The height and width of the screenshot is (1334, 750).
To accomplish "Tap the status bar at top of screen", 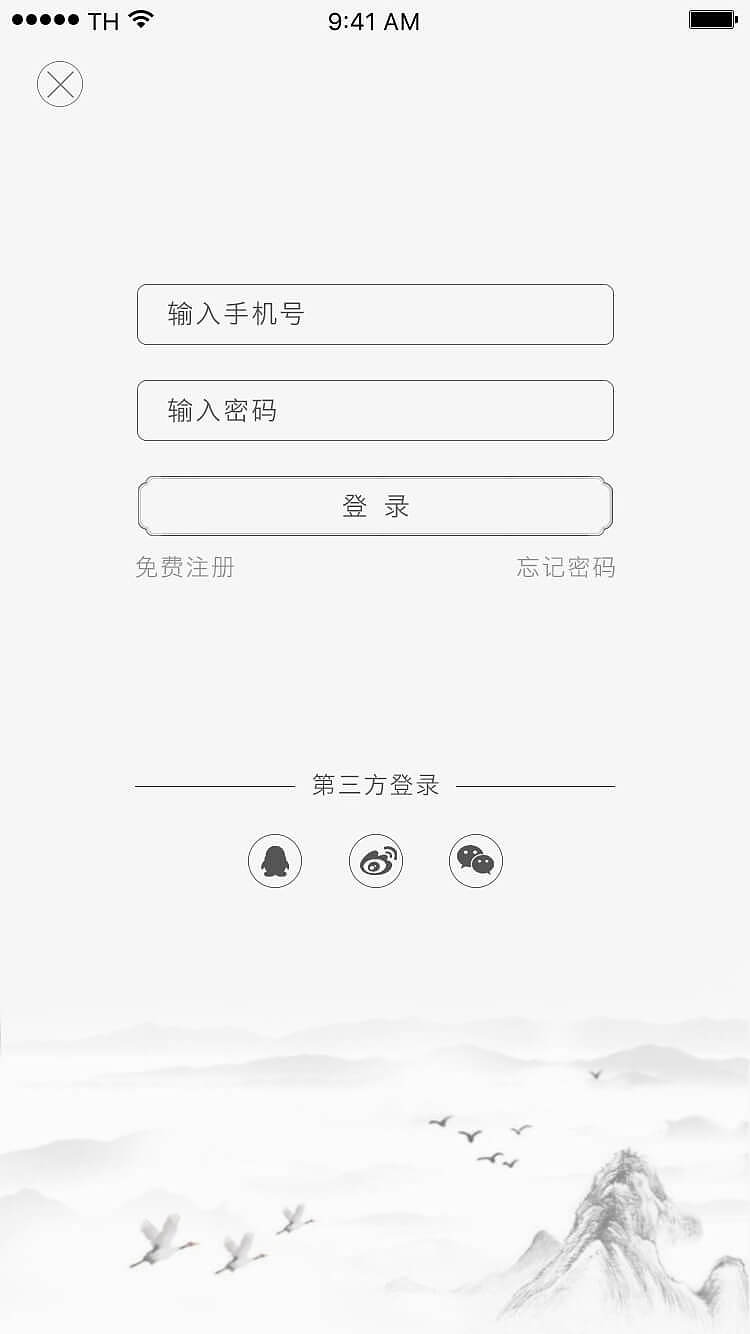I will click(375, 20).
